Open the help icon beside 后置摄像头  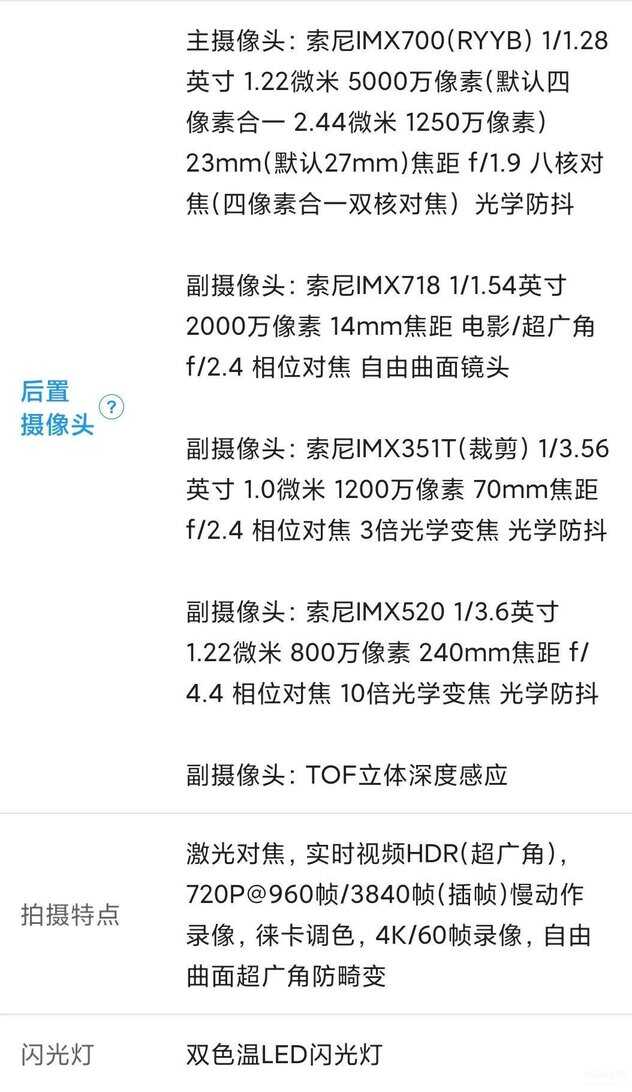[111, 407]
